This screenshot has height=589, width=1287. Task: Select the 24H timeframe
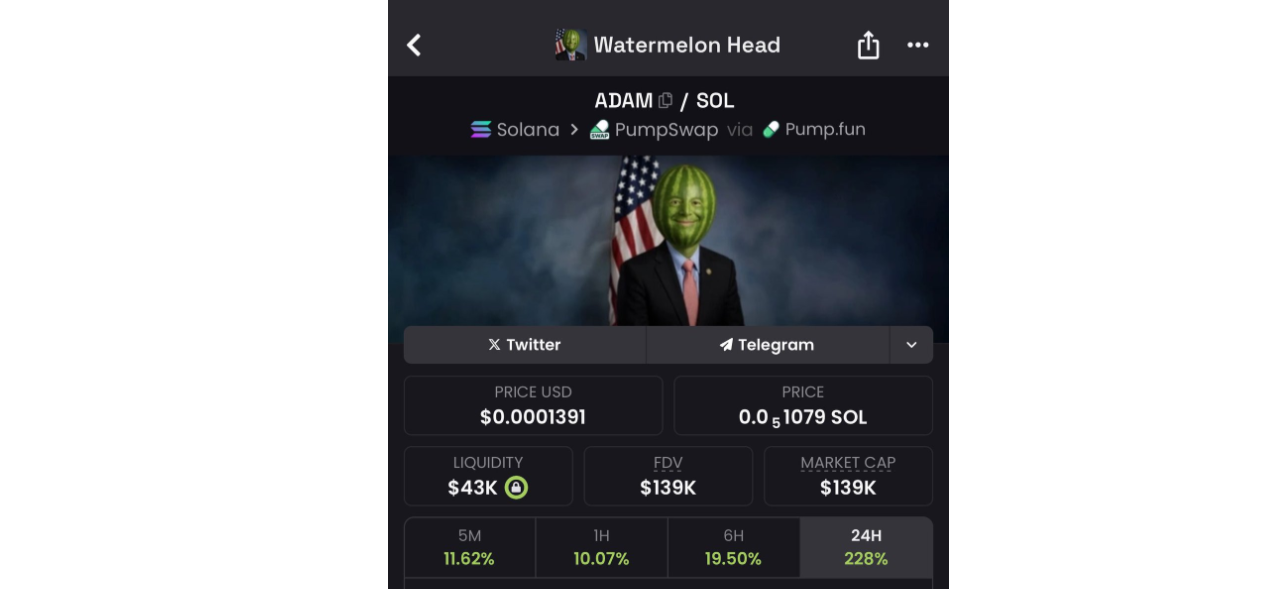[x=866, y=547]
